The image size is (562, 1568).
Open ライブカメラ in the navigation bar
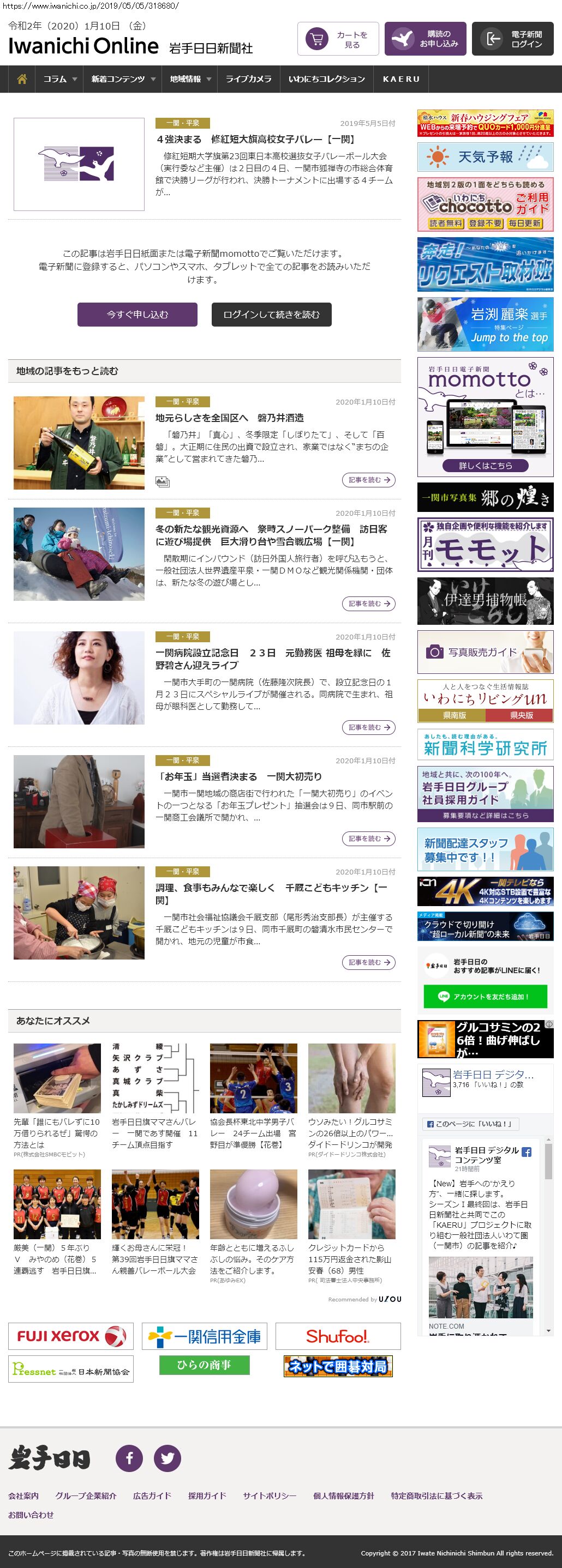click(248, 79)
